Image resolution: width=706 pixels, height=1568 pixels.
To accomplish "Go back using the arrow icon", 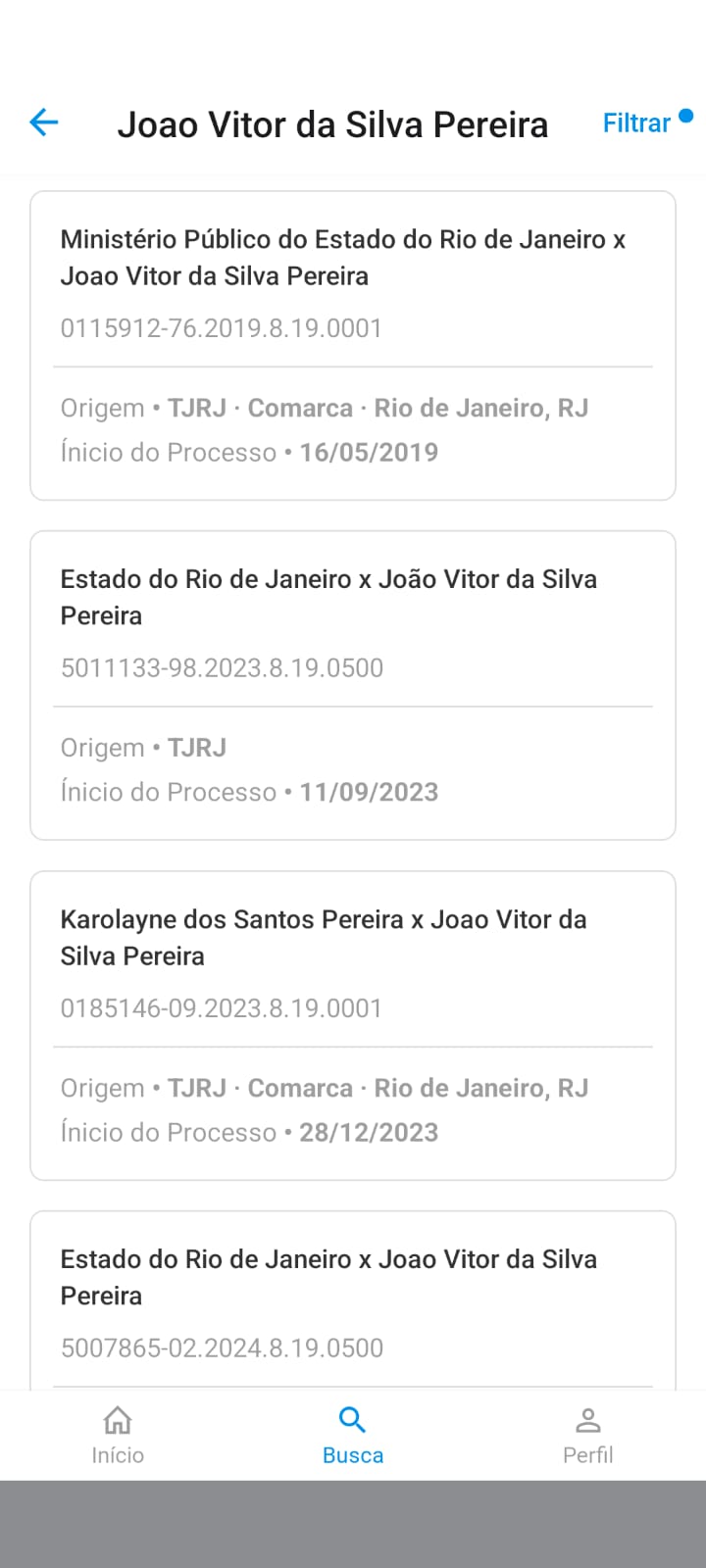I will tap(44, 122).
